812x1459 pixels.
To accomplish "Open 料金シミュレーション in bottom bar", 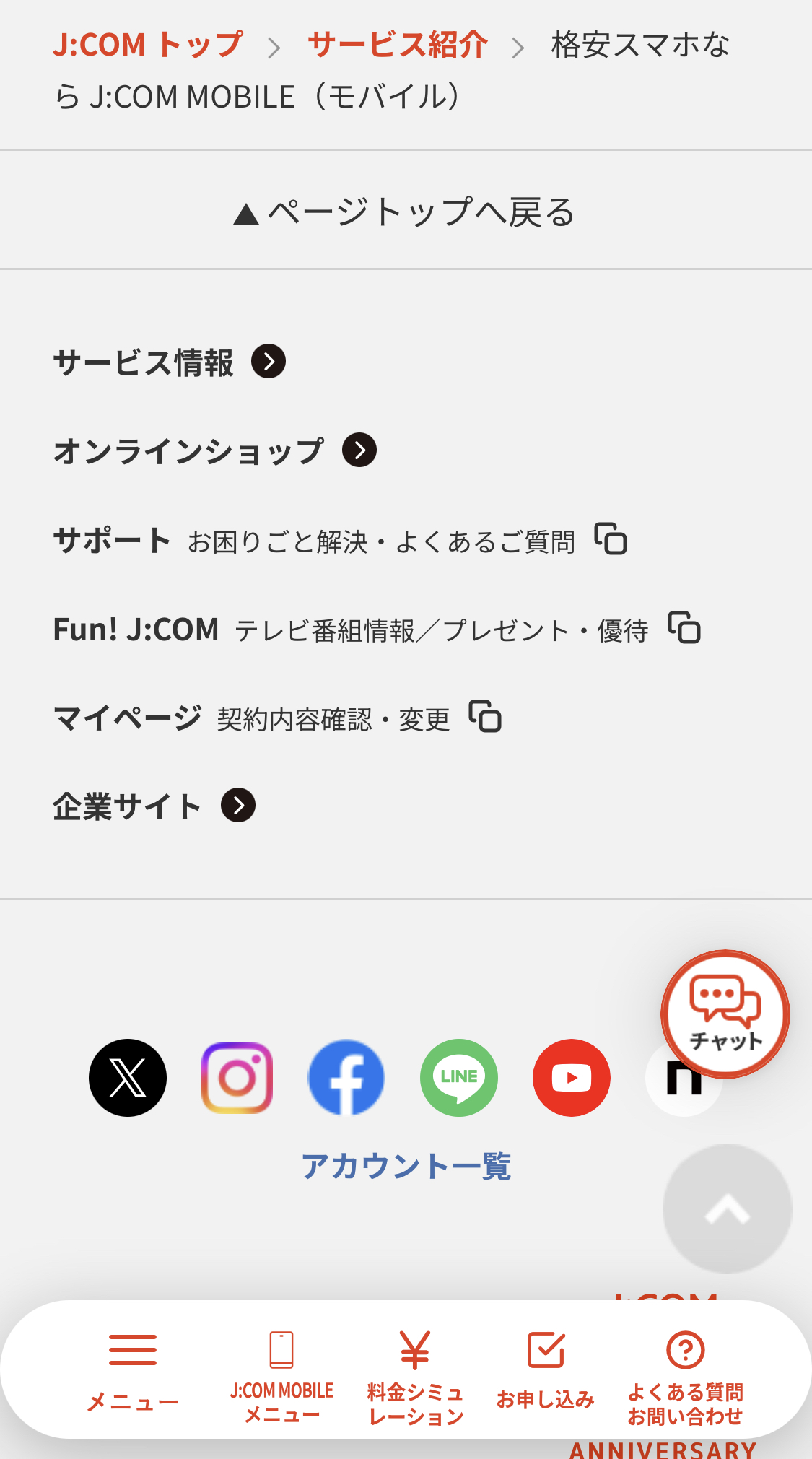I will (415, 1377).
